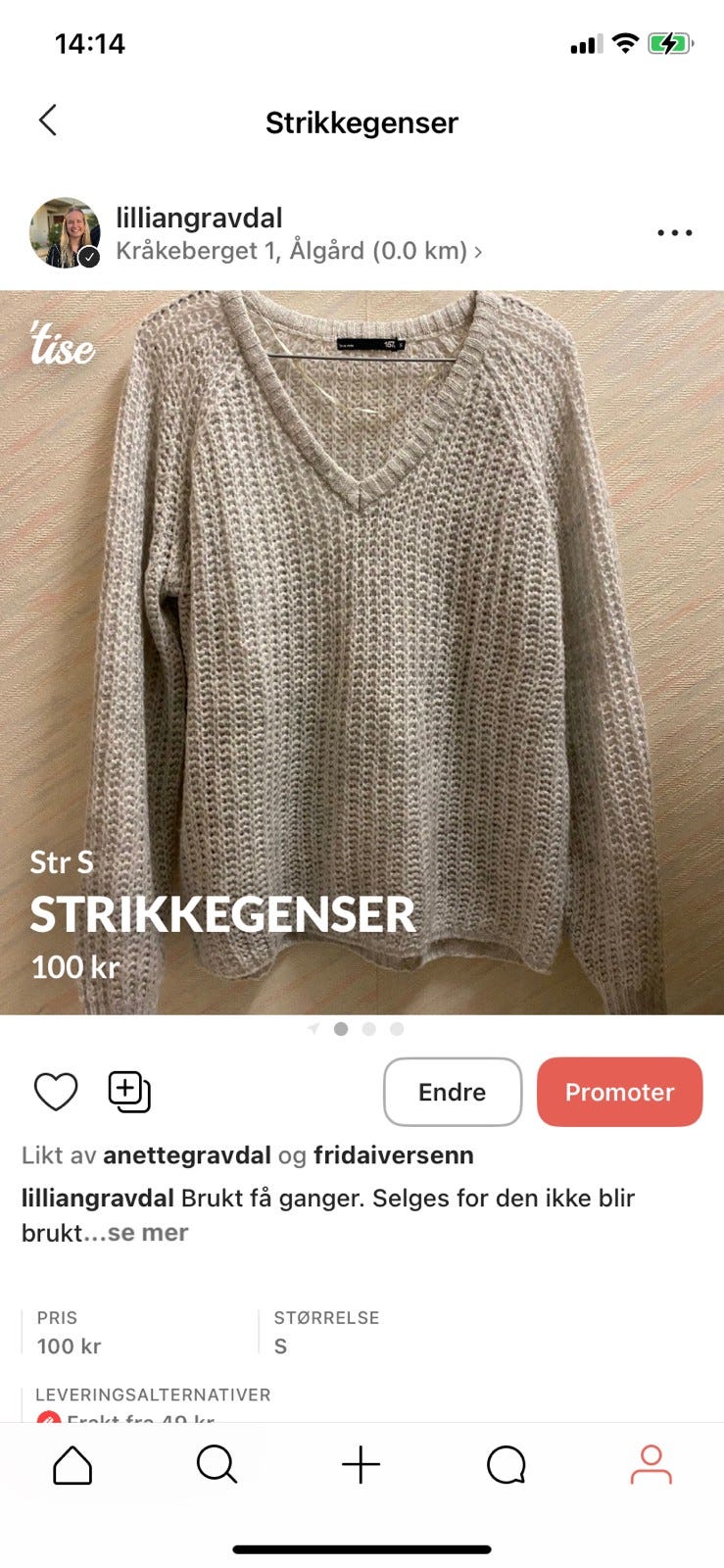Screen dimensions: 724x1568
Task: Open the seller location with the chevron
Action: coord(477,251)
